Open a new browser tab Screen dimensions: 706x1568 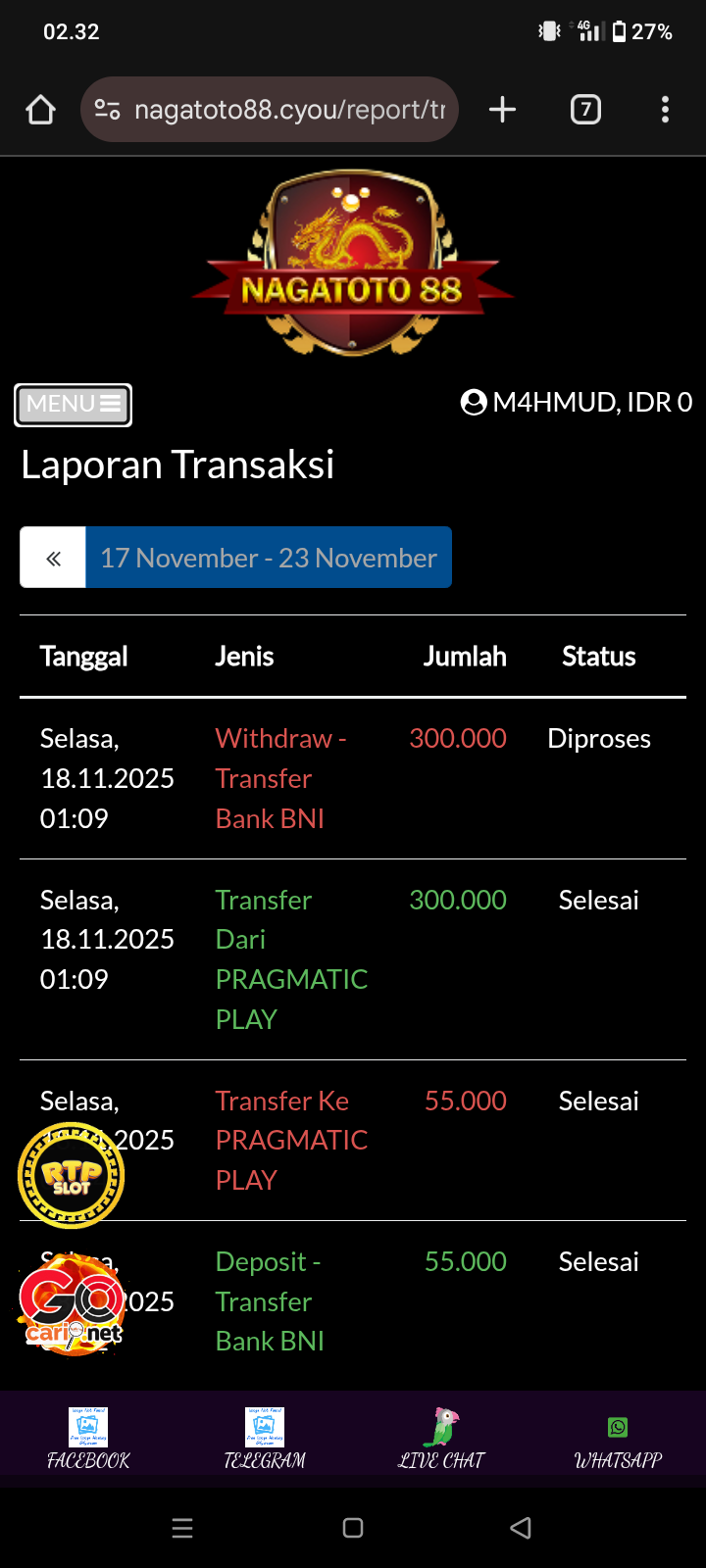click(x=502, y=110)
